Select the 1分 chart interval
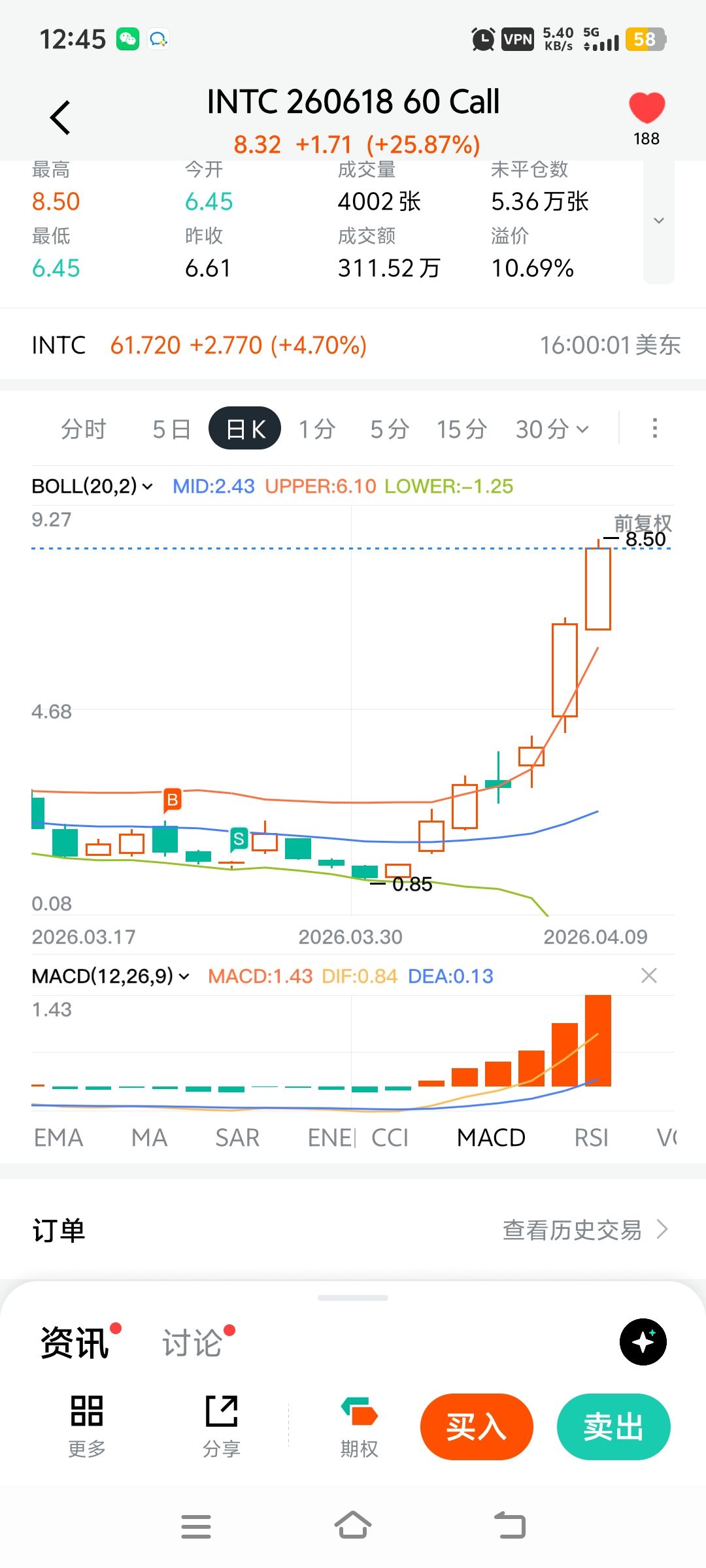The width and height of the screenshot is (706, 1568). point(317,429)
